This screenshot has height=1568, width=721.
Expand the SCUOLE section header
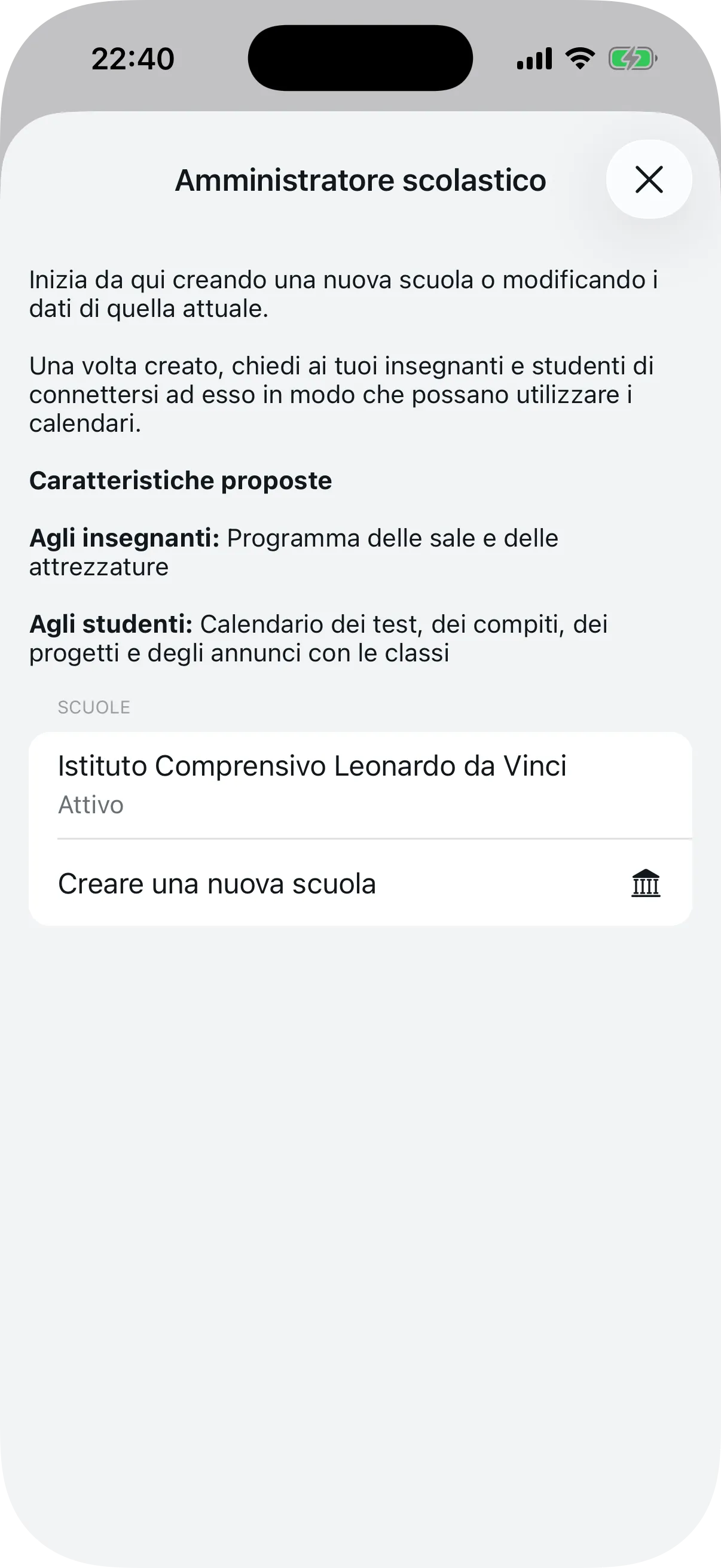coord(94,707)
